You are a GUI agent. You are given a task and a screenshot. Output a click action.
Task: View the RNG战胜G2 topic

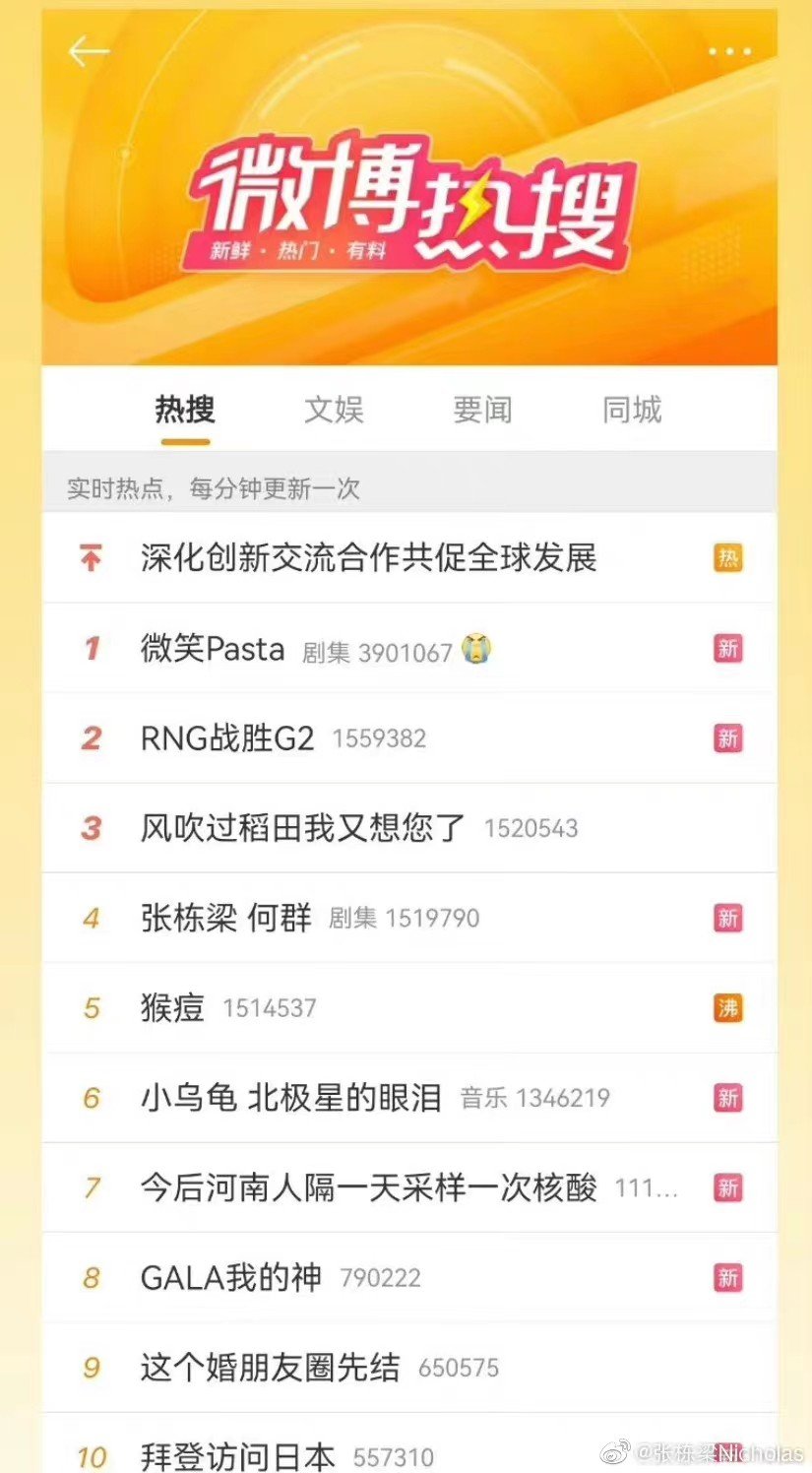409,738
